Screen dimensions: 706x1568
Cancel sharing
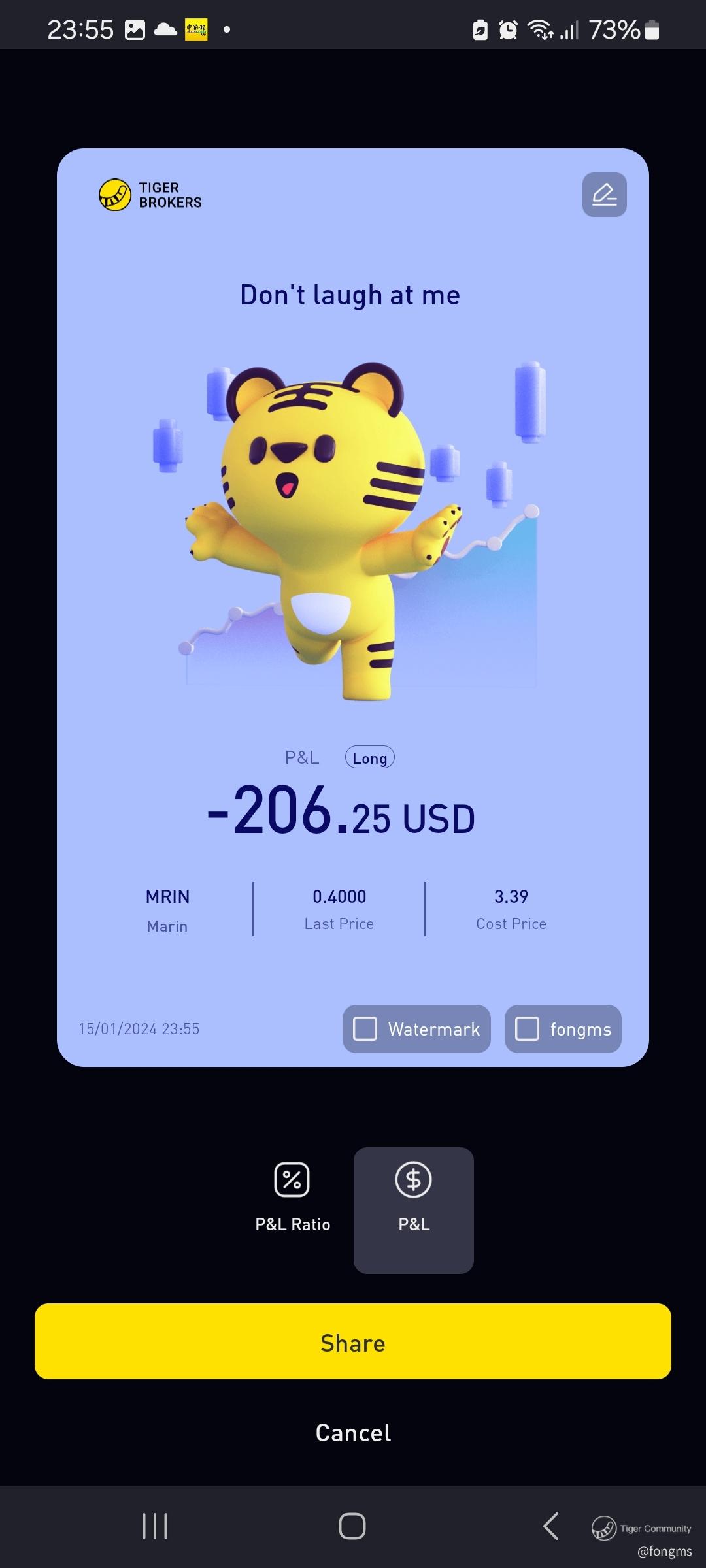tap(353, 1432)
